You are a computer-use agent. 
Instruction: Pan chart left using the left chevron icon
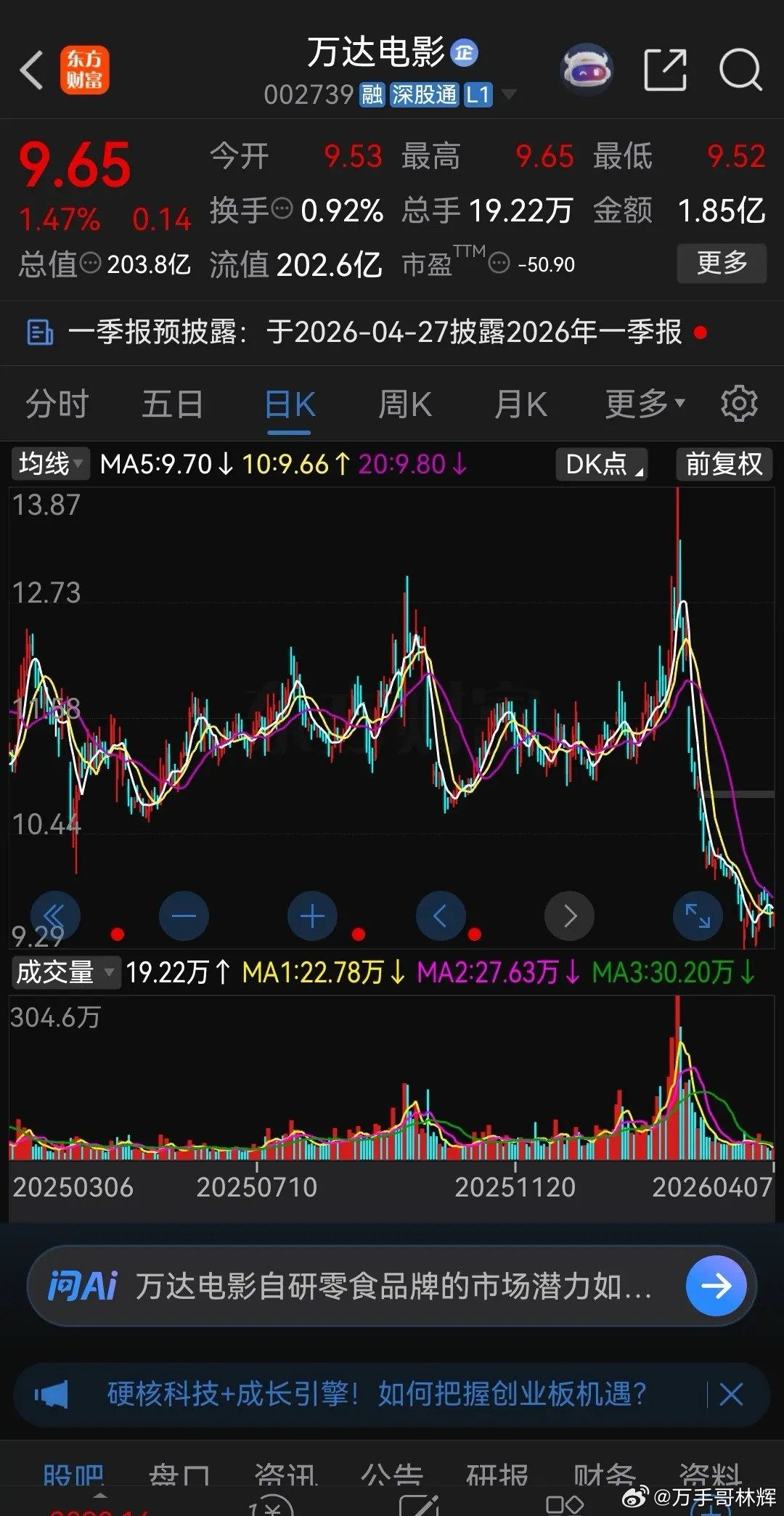pyautogui.click(x=441, y=916)
